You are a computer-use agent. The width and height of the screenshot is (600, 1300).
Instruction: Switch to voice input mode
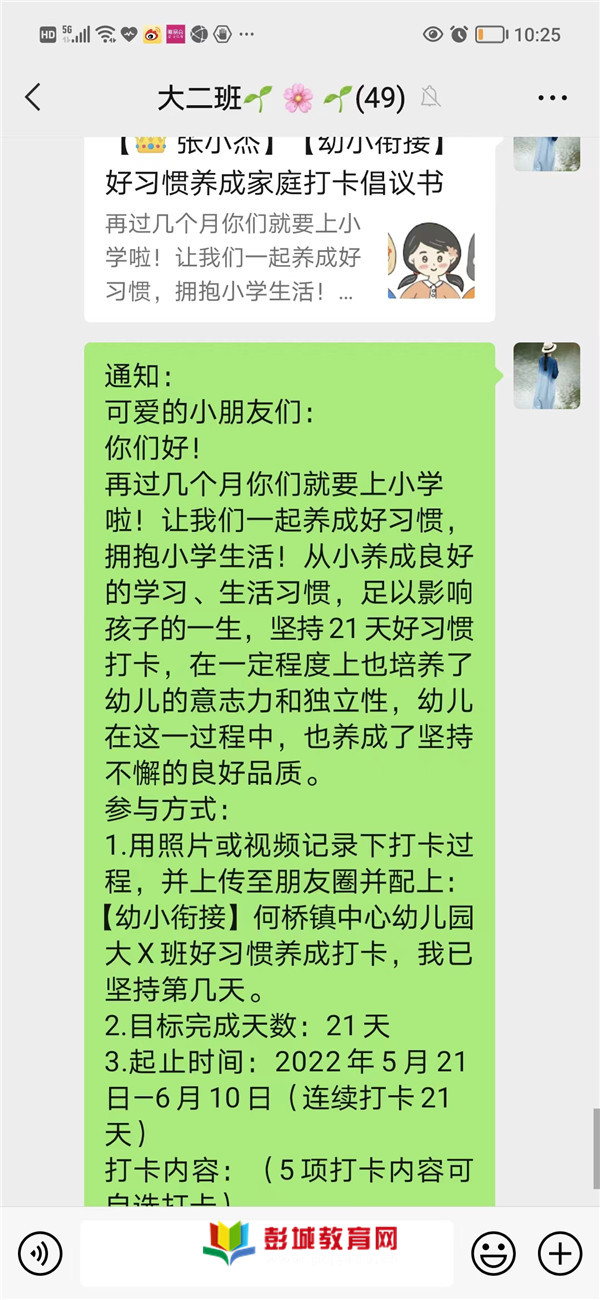coord(40,1252)
